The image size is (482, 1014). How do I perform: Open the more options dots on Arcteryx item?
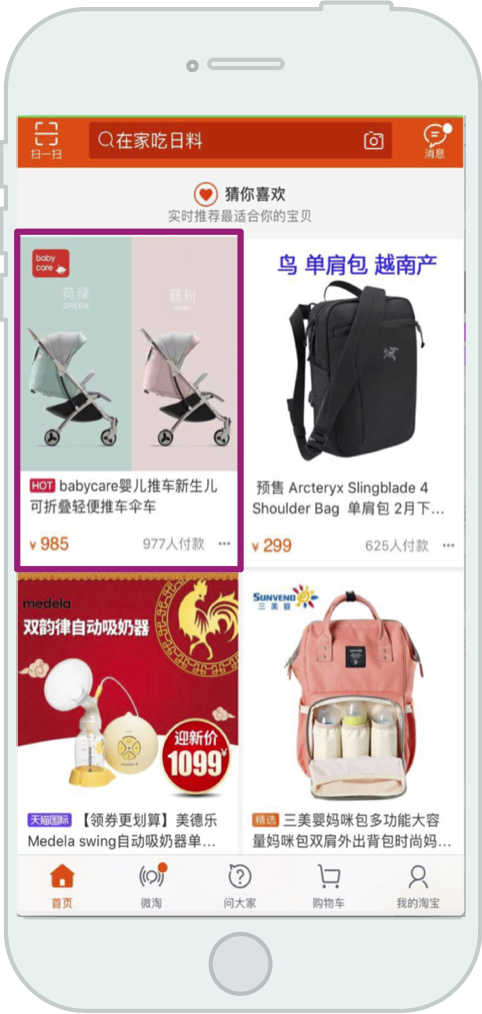point(448,545)
